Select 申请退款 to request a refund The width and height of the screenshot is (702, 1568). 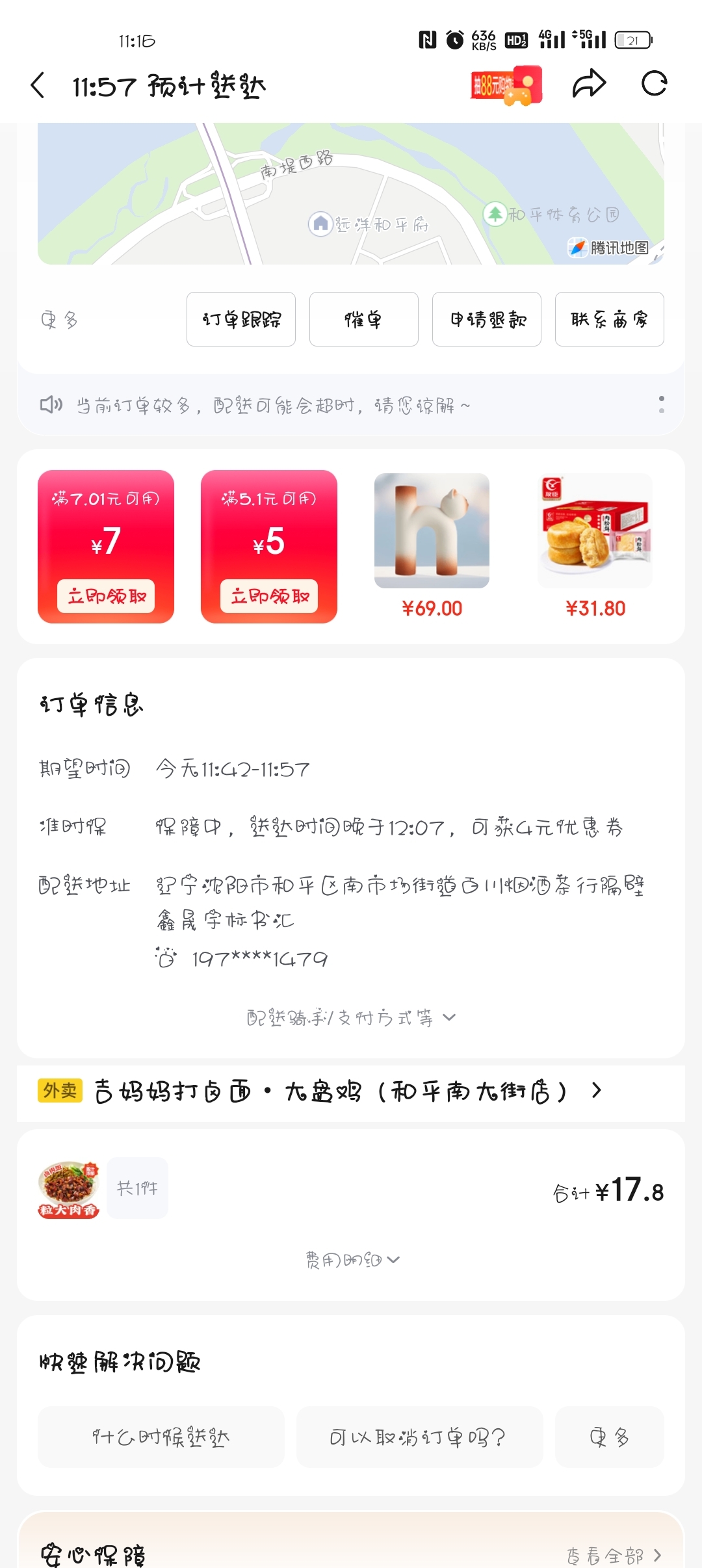486,319
